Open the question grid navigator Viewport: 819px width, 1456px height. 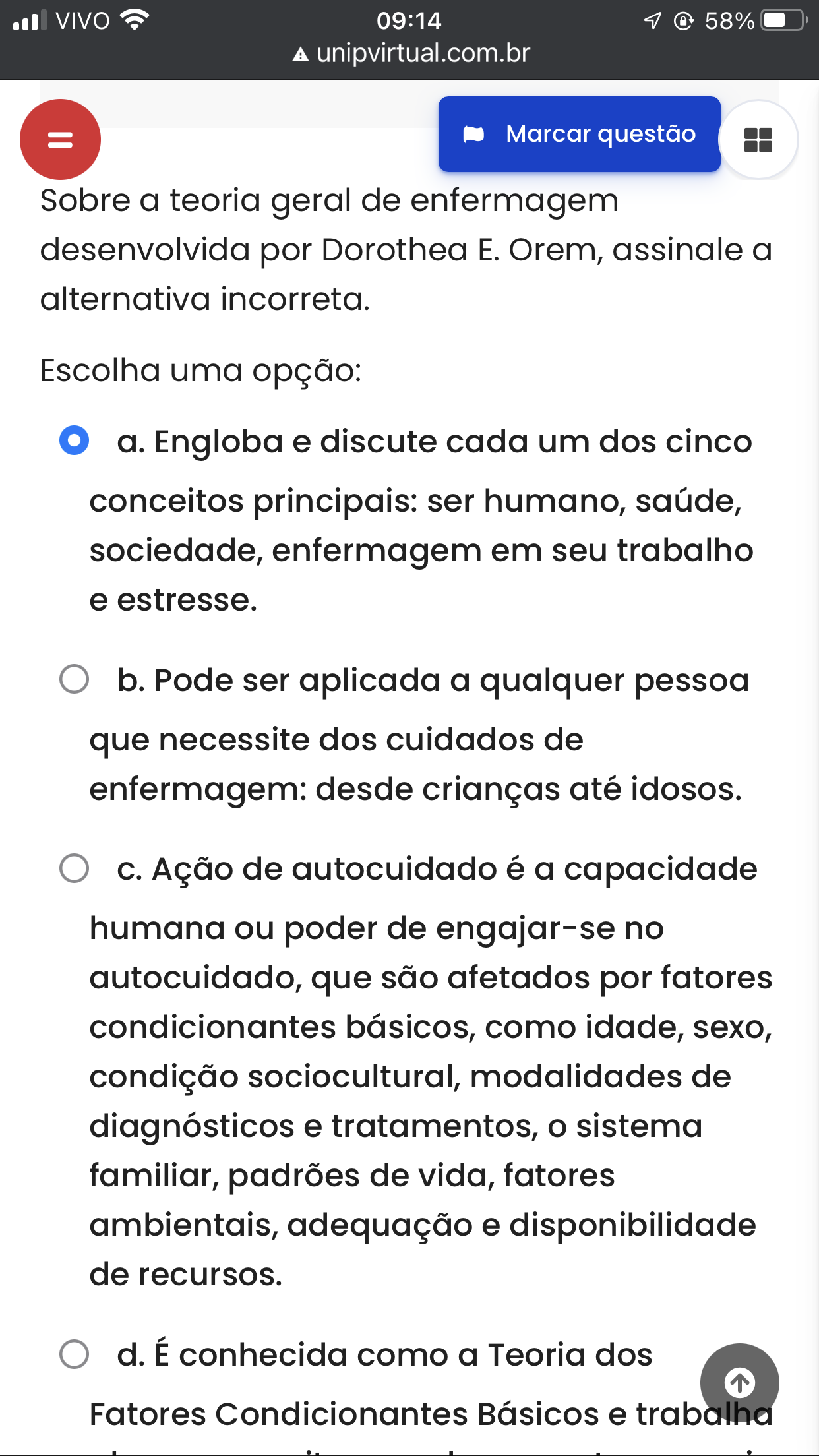pos(758,140)
